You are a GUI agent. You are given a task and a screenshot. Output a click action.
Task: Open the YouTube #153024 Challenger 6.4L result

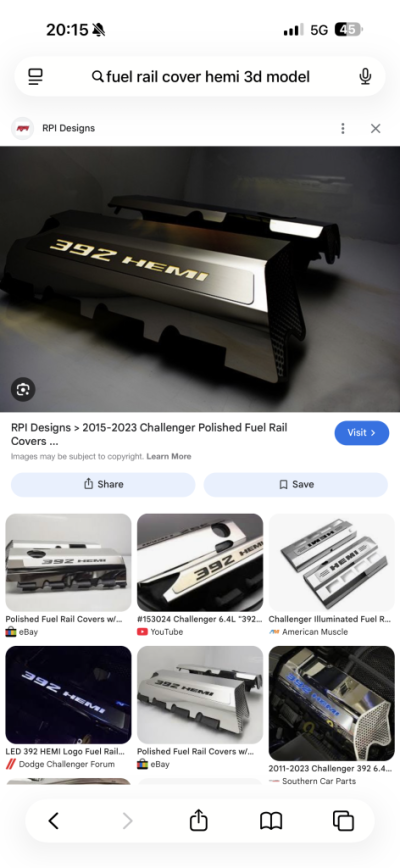coord(200,575)
